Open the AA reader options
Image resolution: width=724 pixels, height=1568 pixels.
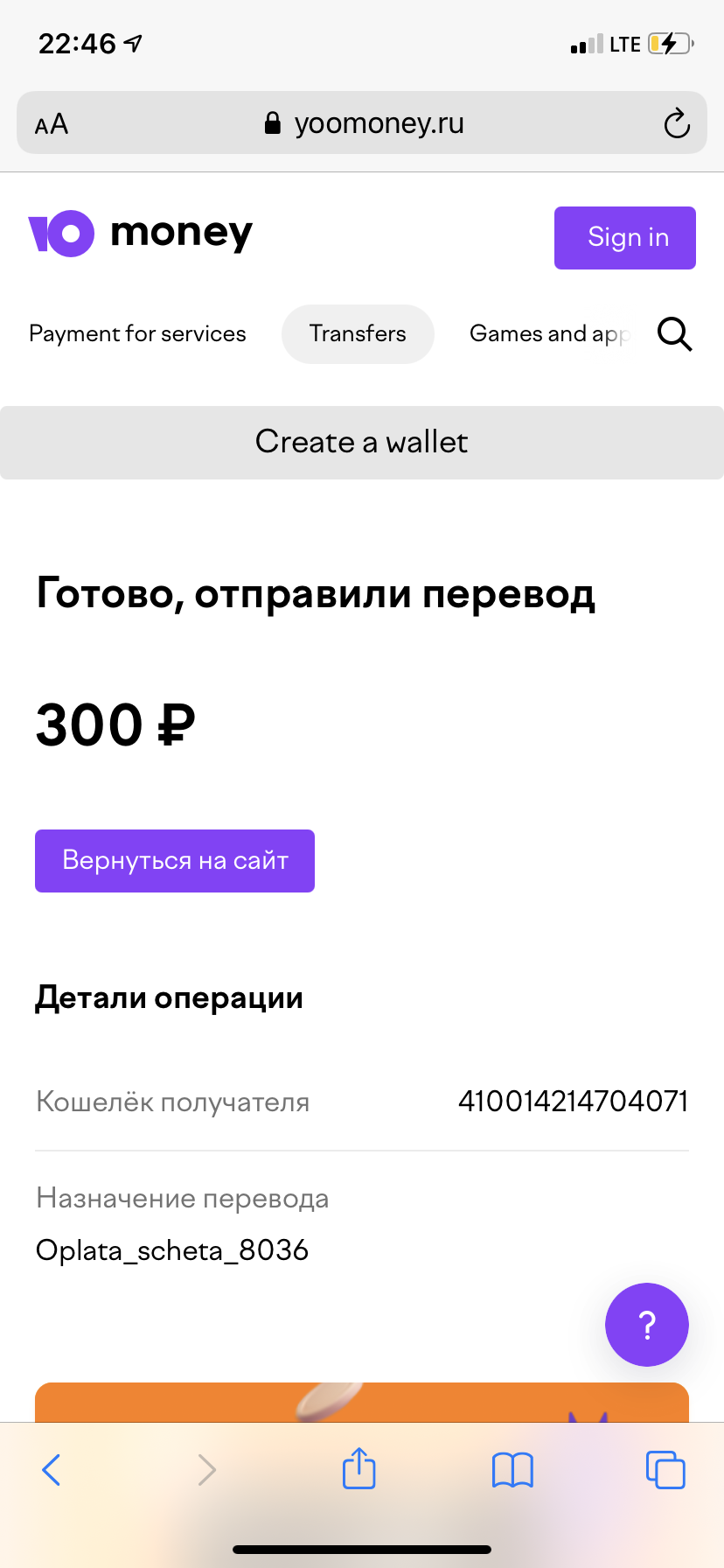[x=52, y=123]
